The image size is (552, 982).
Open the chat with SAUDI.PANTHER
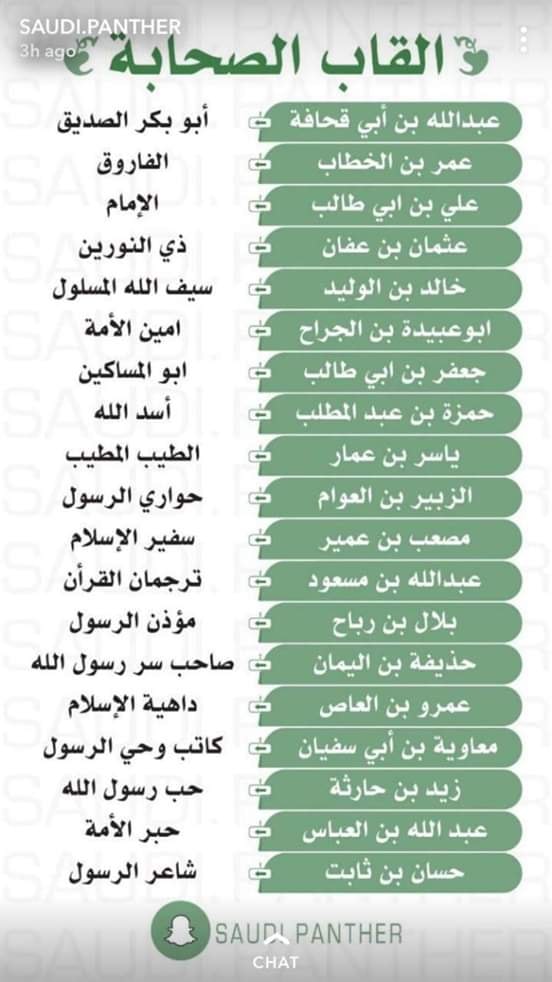(276, 952)
